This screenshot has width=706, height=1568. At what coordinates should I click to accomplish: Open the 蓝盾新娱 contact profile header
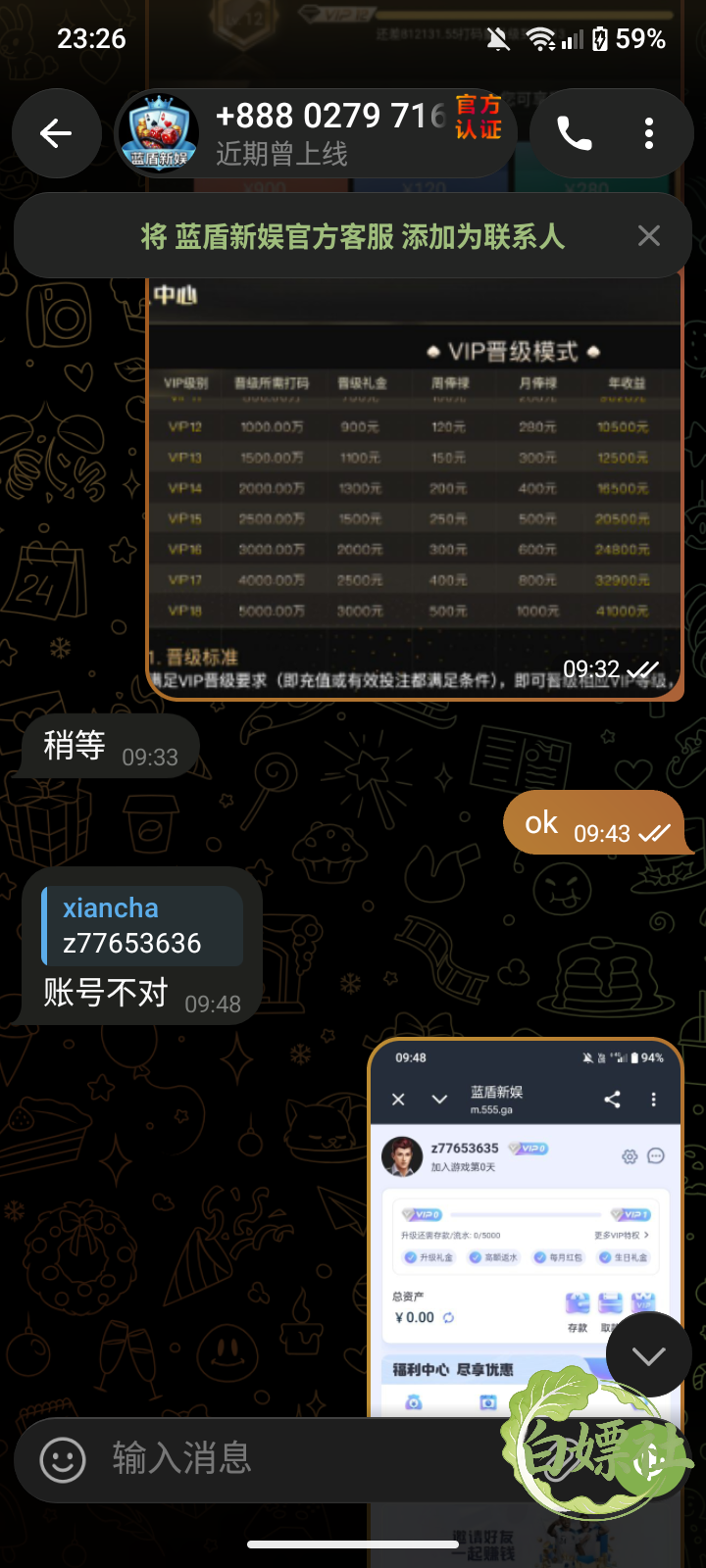[x=316, y=133]
